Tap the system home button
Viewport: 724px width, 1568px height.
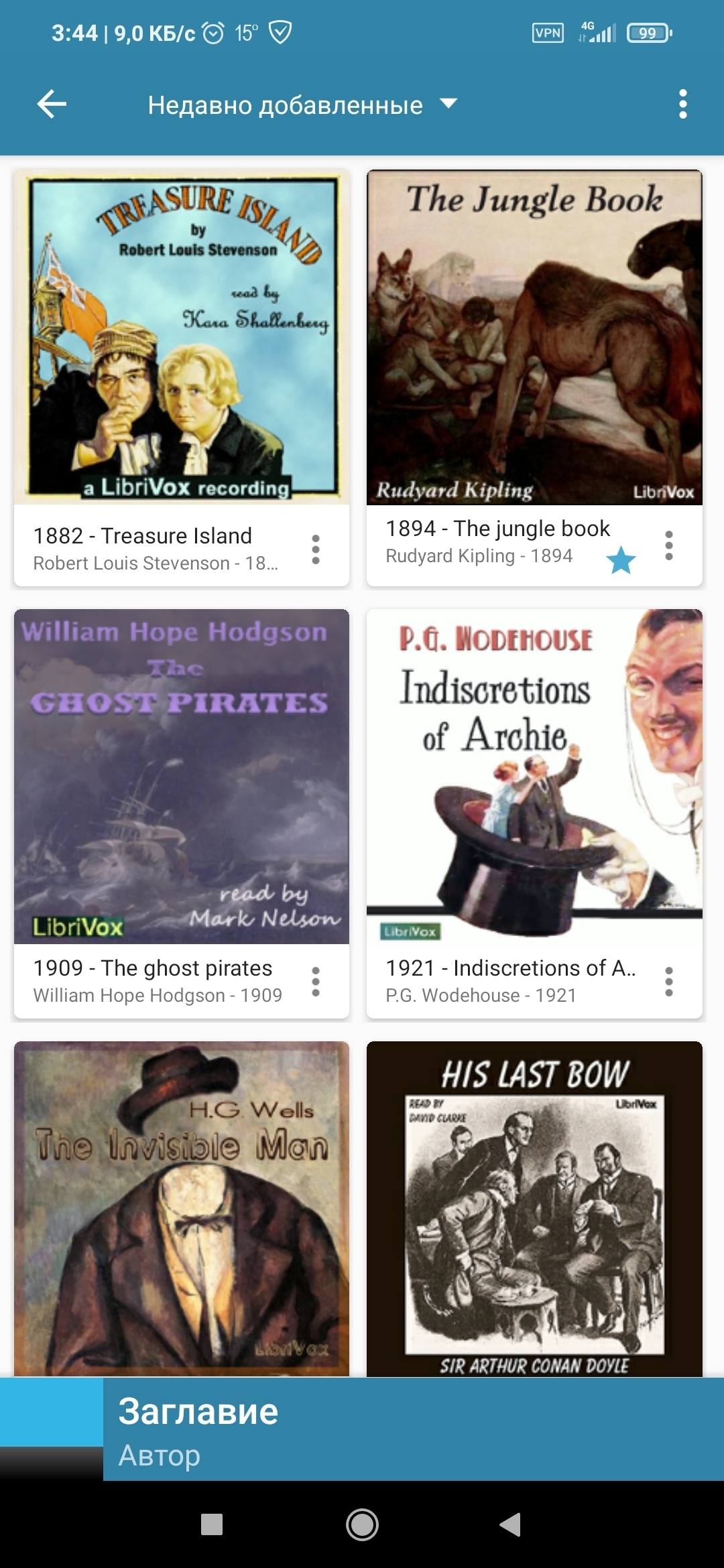tap(362, 1524)
